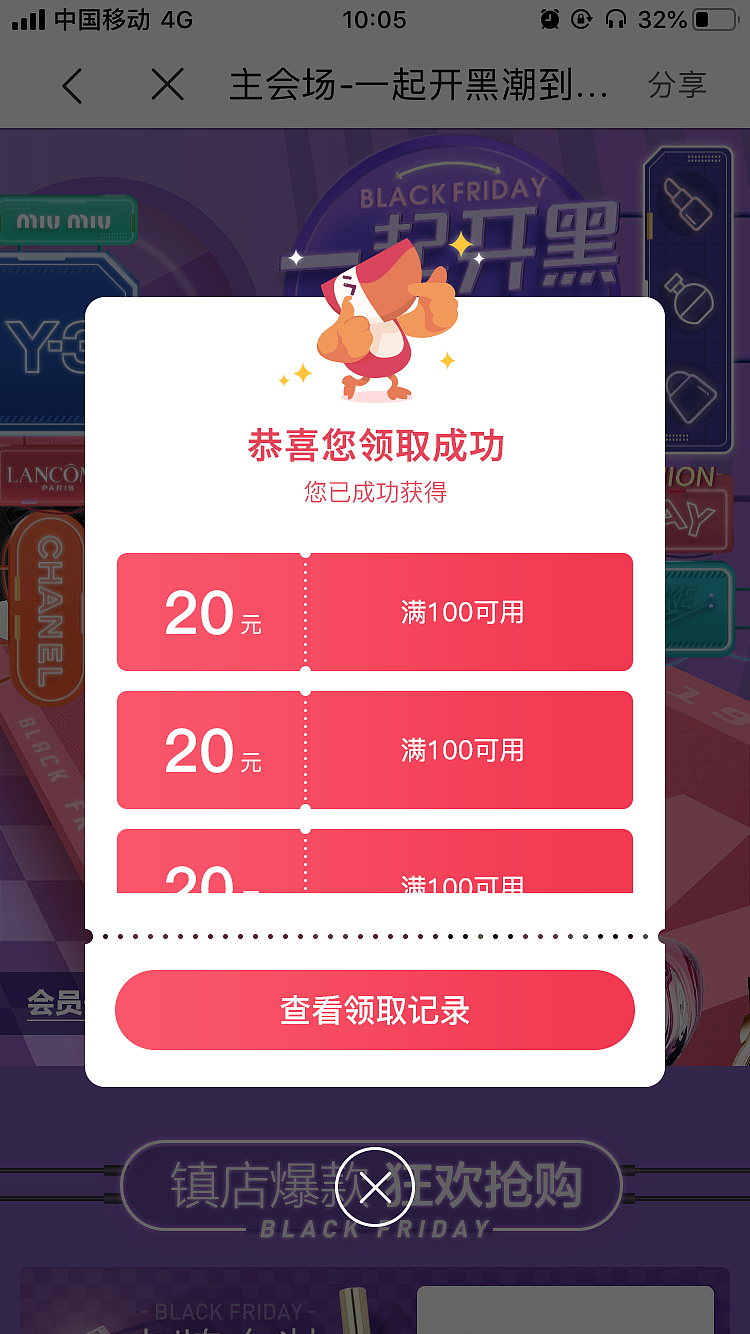Tap the 10:05 clock in the status bar
Screen dimensions: 750x1334
[375, 18]
